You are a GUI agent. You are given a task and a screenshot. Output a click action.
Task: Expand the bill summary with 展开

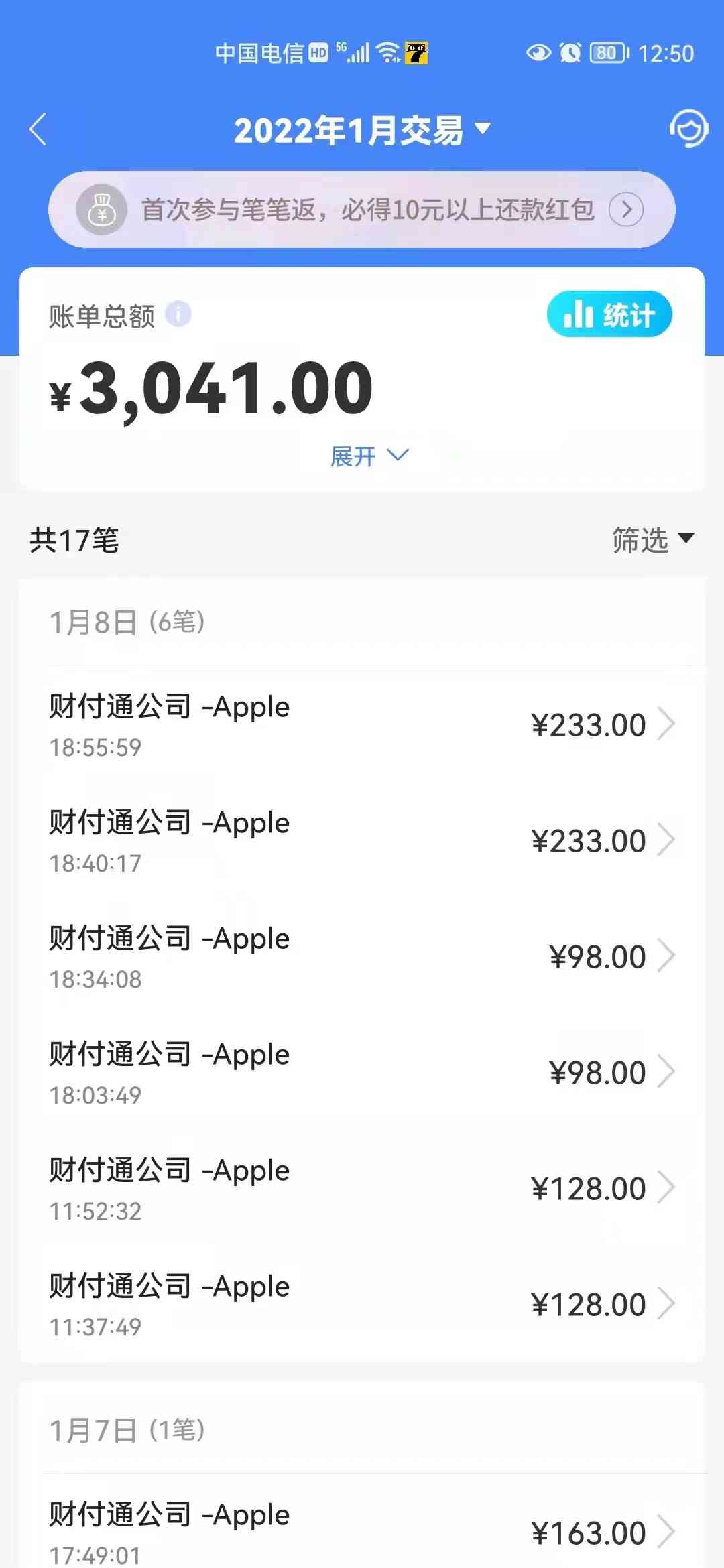click(x=371, y=456)
